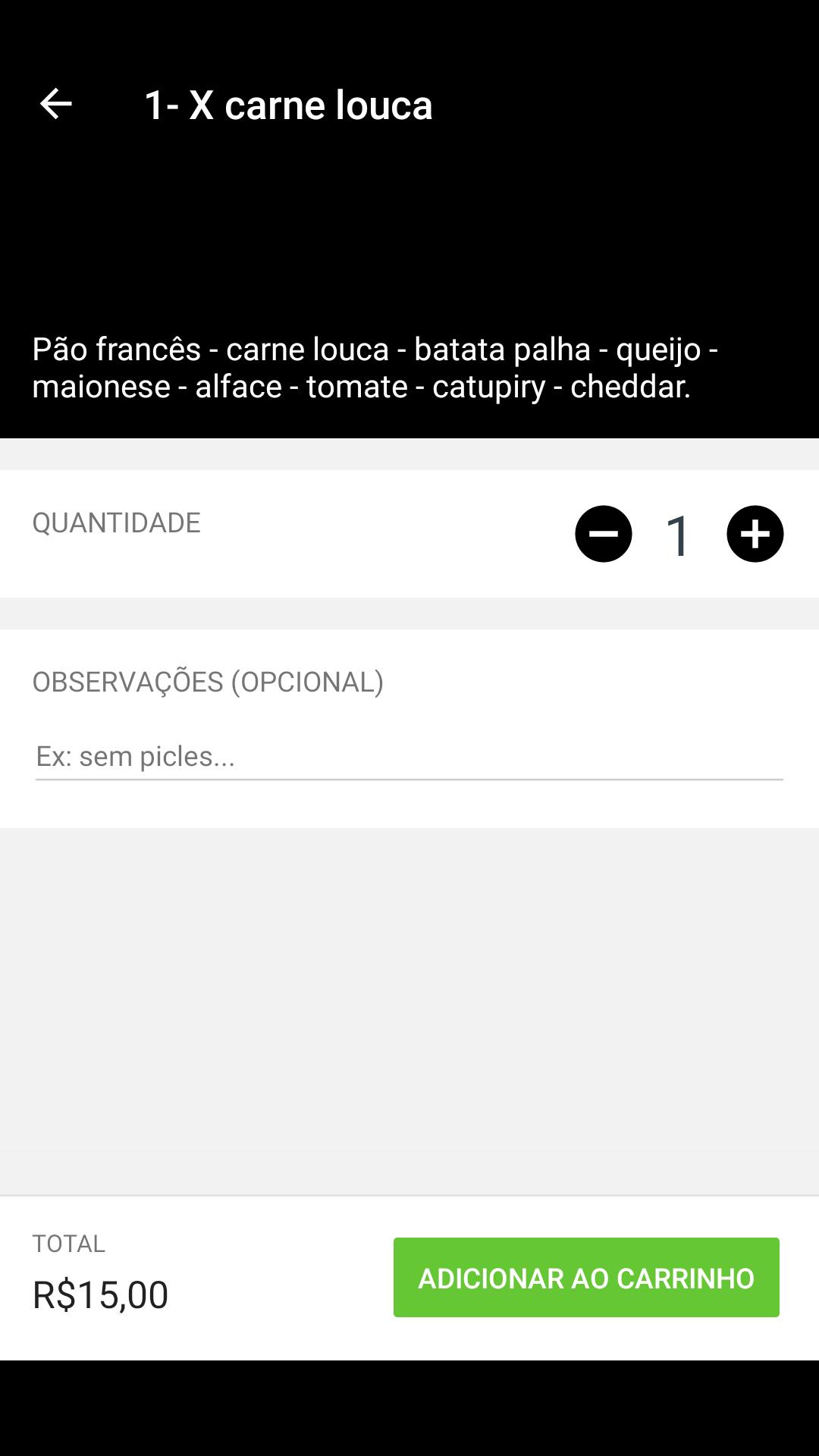Tap Adicionar ao Carrinho button

[586, 1278]
